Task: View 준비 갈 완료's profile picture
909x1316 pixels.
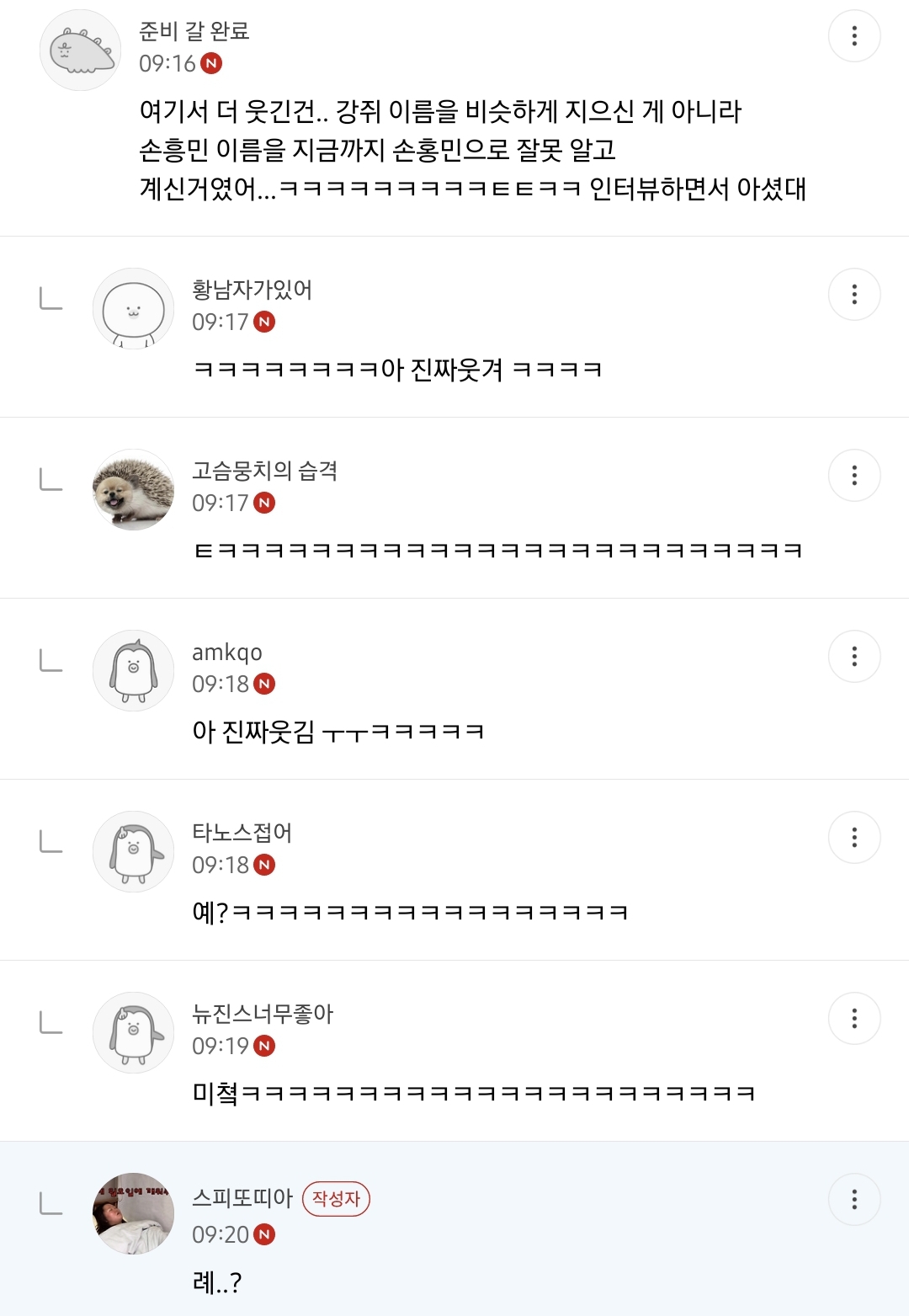Action: click(x=81, y=51)
